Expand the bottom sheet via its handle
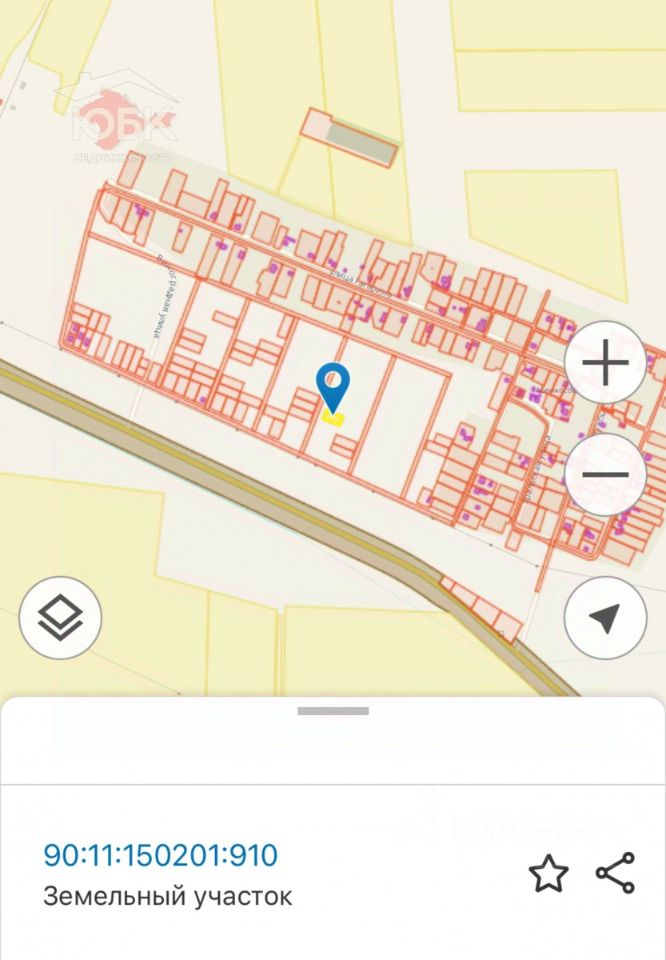 click(x=333, y=711)
